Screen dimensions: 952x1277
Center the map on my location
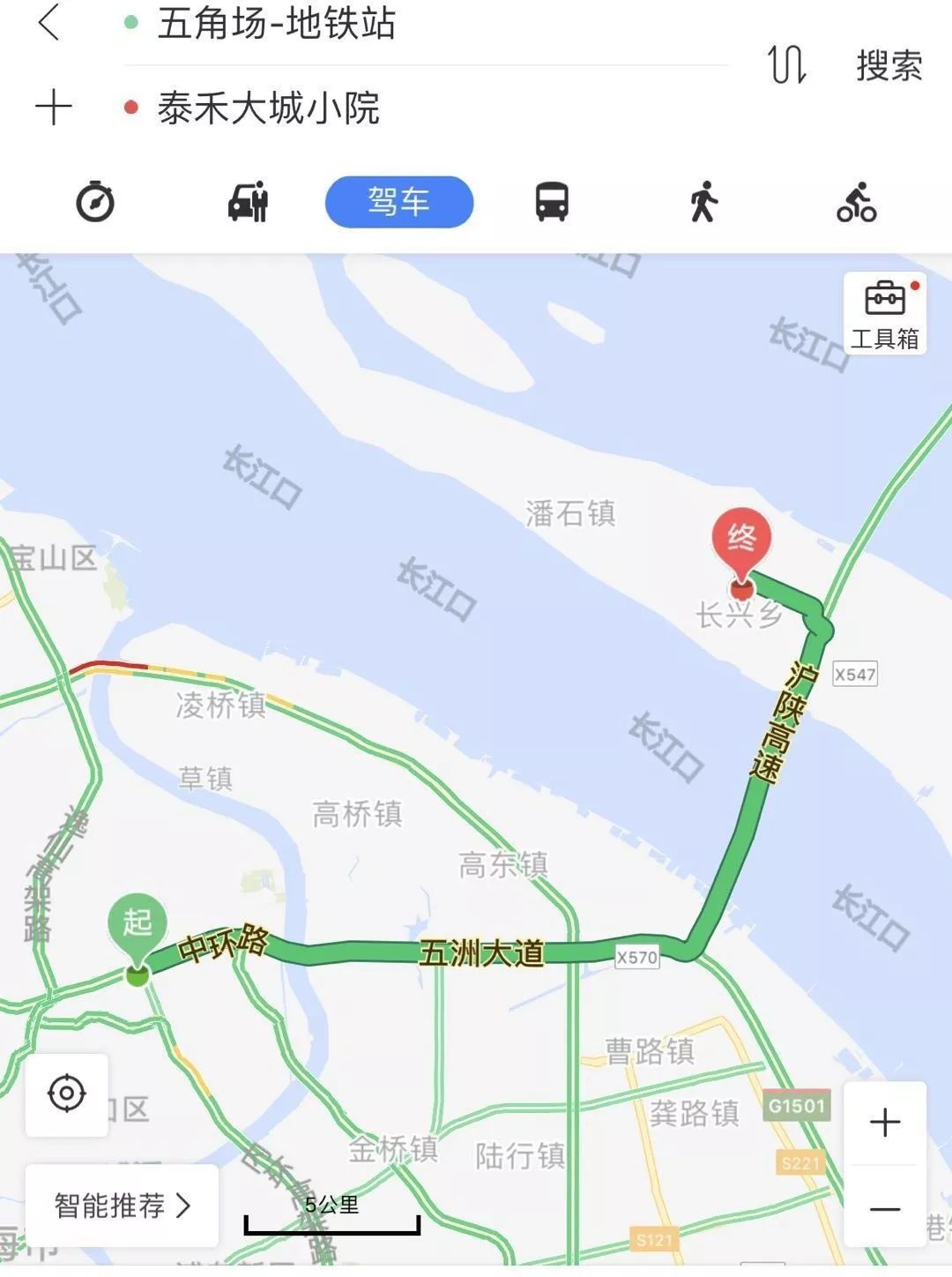[67, 1094]
